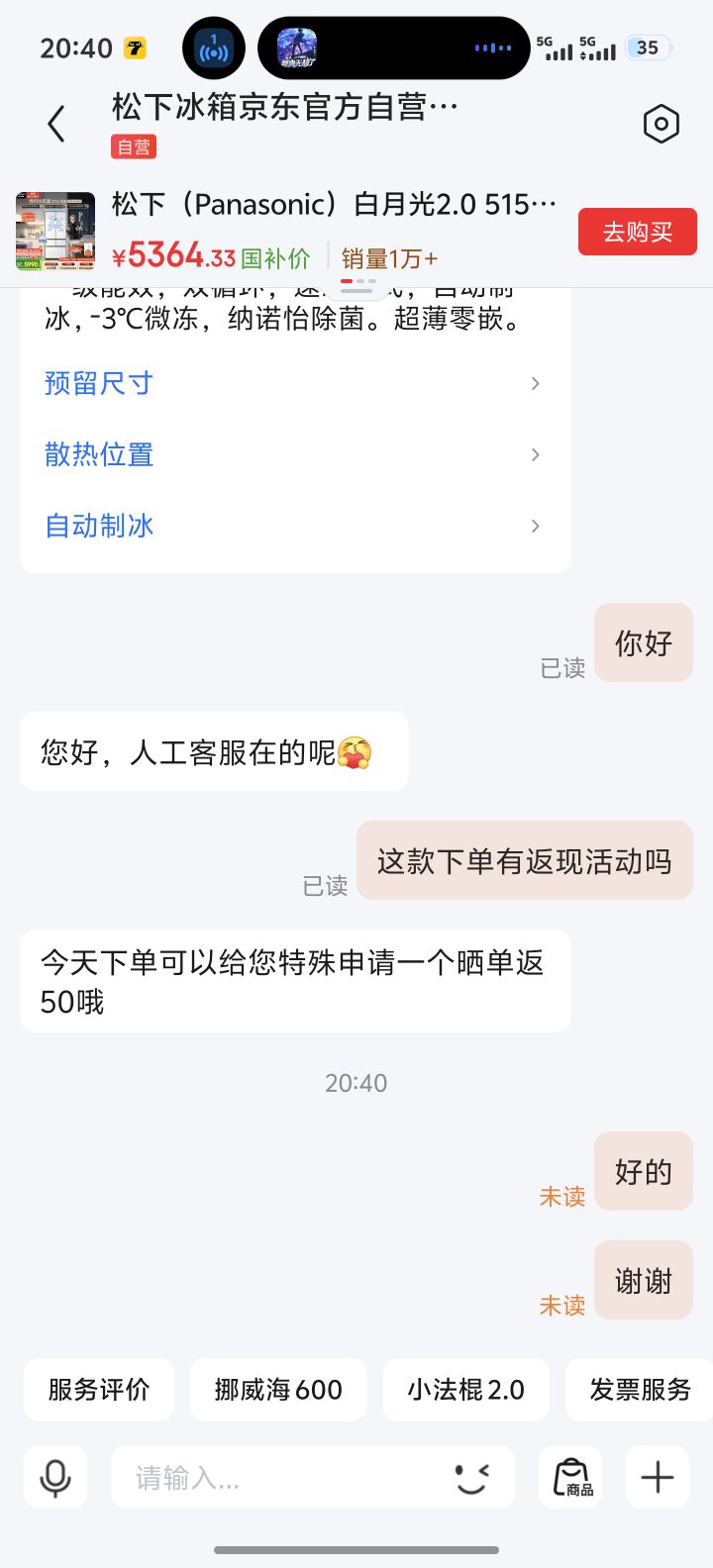Screen dimensions: 713x1568
Task: Open the chat settings hexagon icon
Action: (x=661, y=124)
